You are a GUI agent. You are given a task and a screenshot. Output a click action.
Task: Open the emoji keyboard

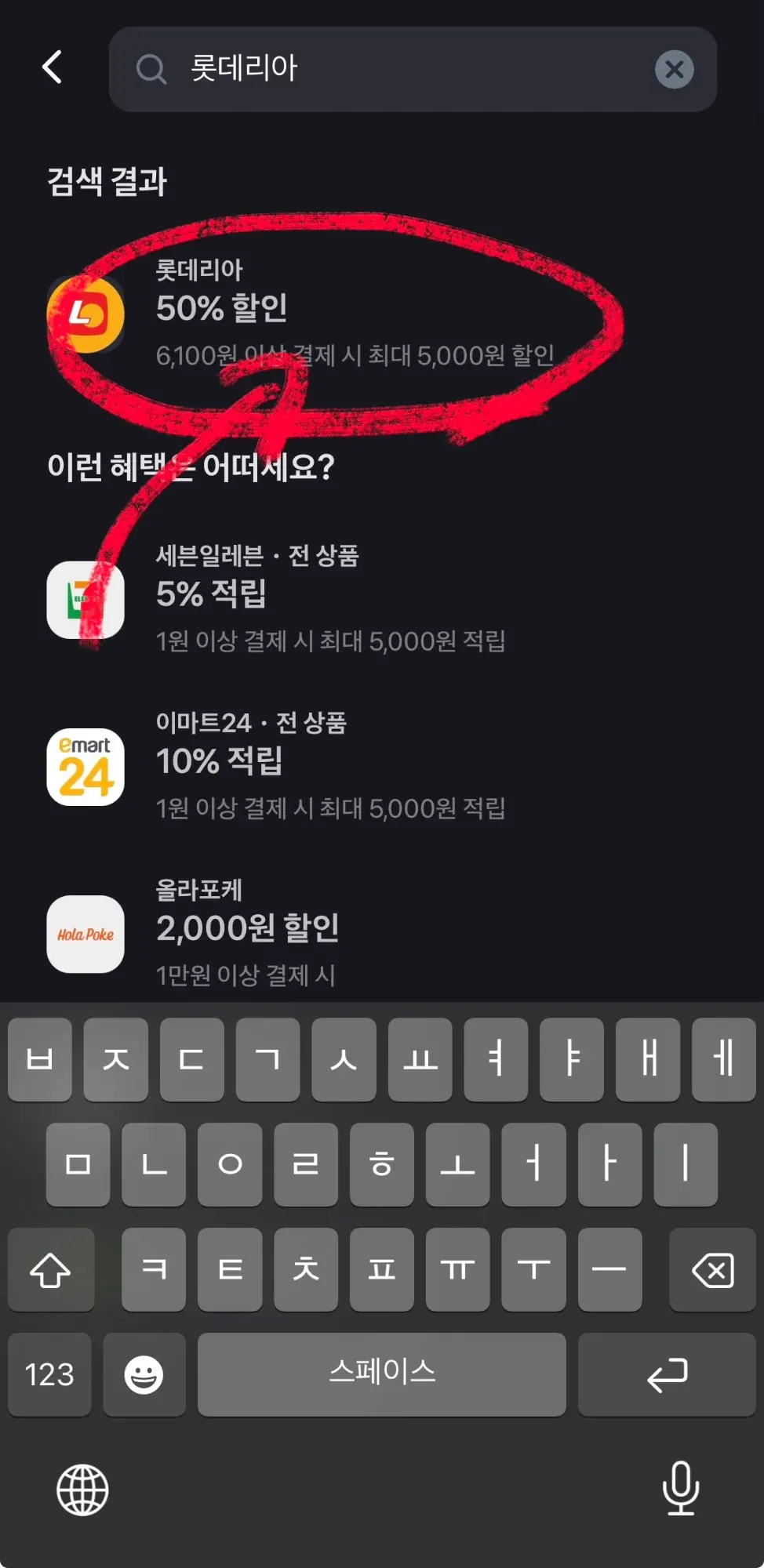coord(144,1374)
